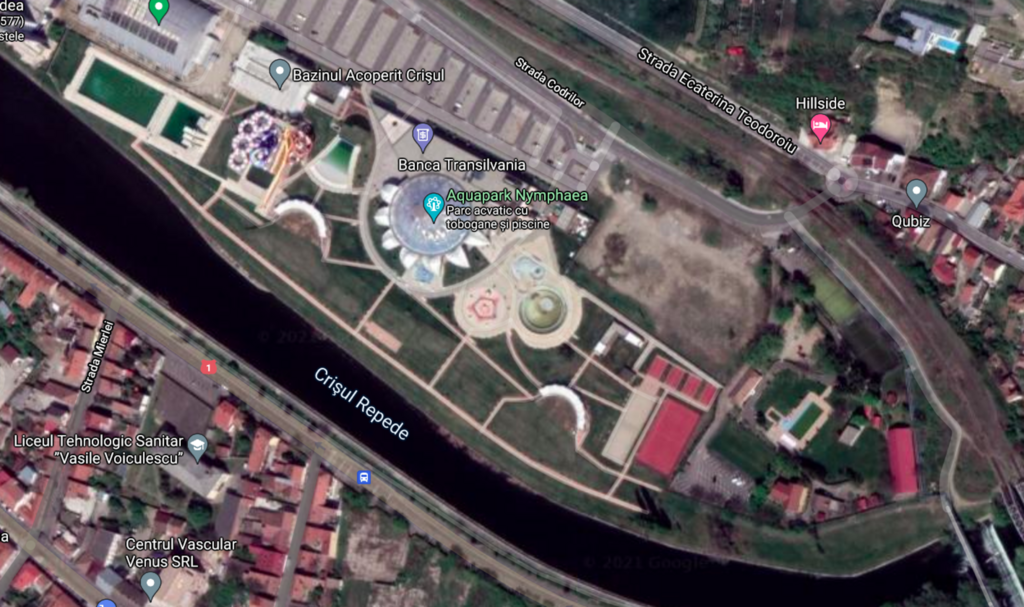
Task: Tap the Centrul Vascular Venus SRL pin
Action: point(151,582)
